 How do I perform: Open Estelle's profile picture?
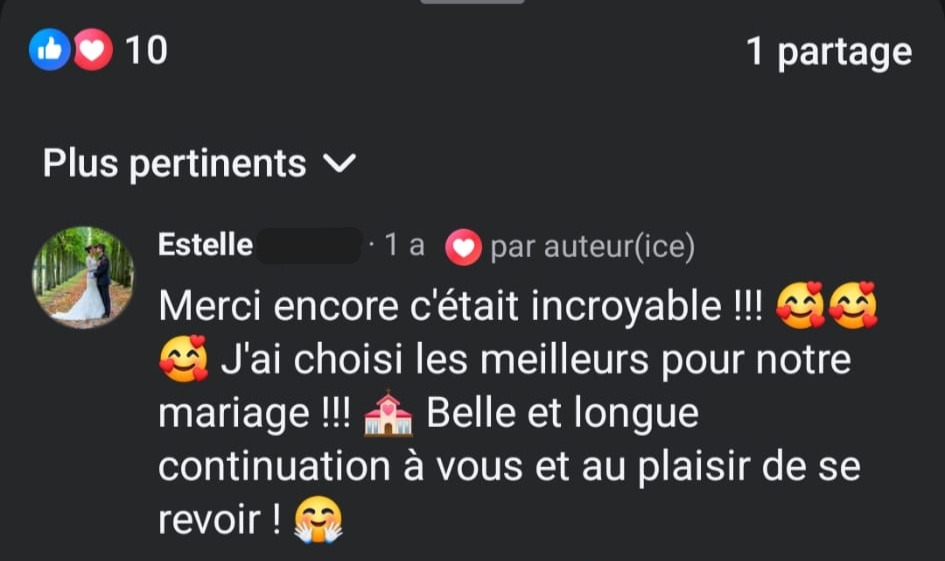(x=83, y=276)
